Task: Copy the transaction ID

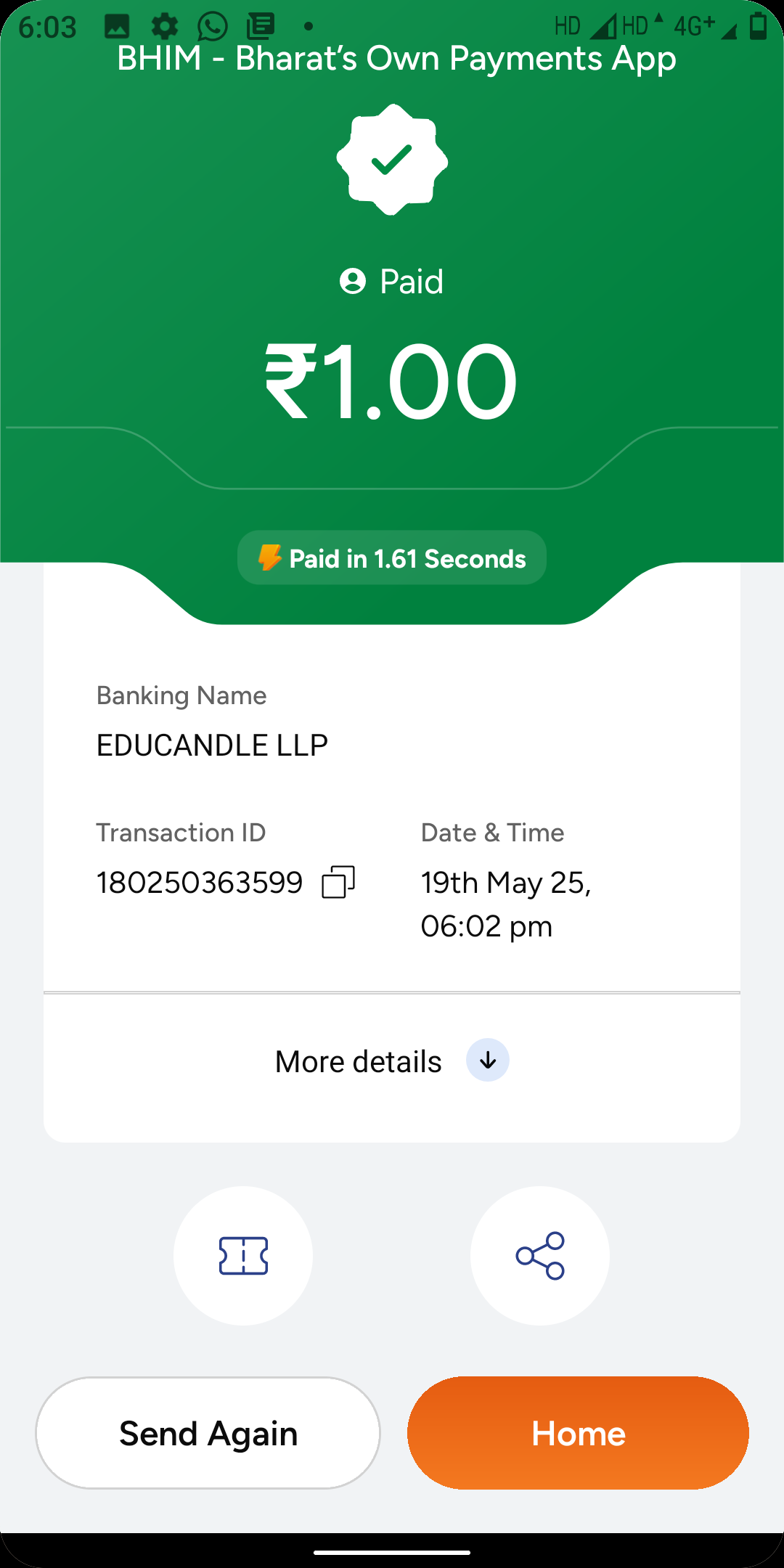Action: tap(338, 882)
